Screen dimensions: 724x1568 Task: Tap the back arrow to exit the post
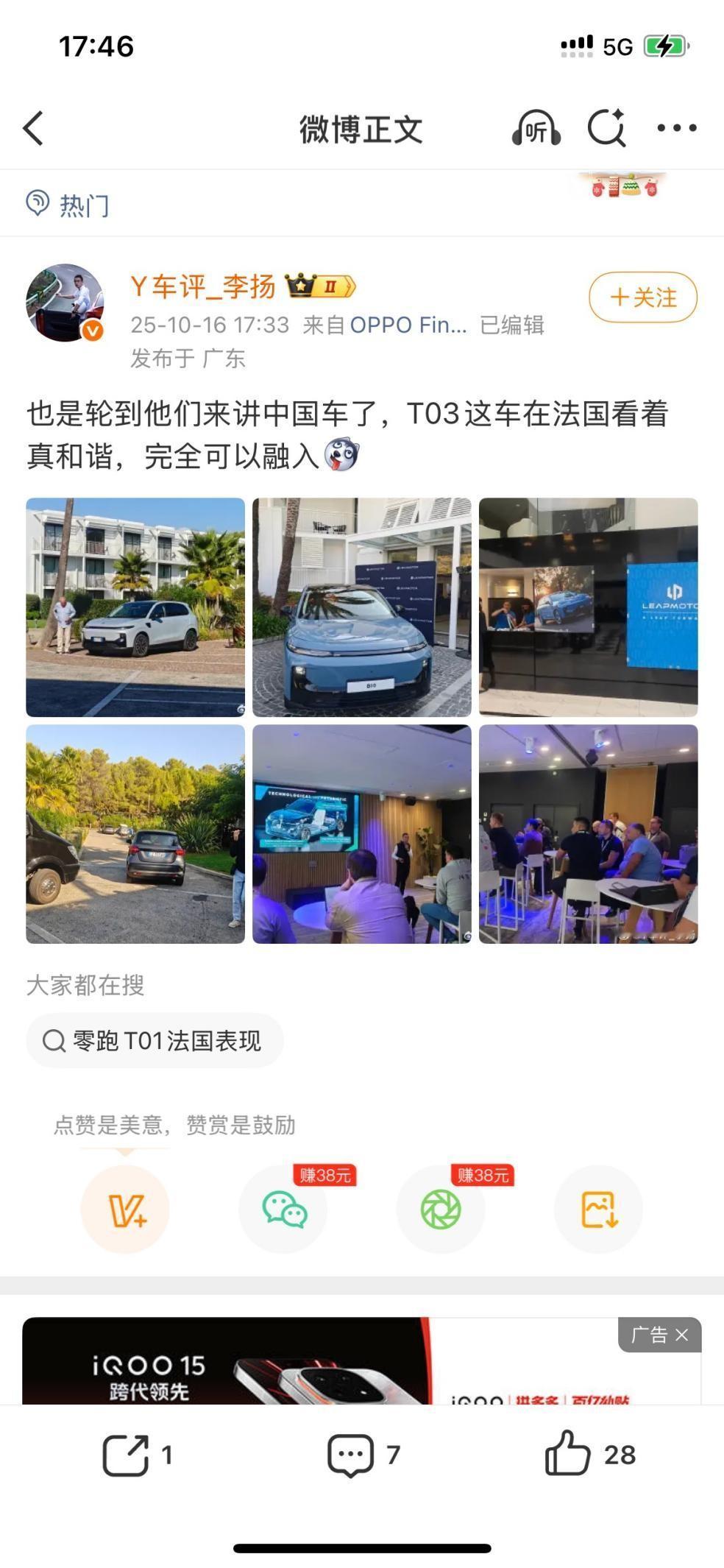click(33, 127)
